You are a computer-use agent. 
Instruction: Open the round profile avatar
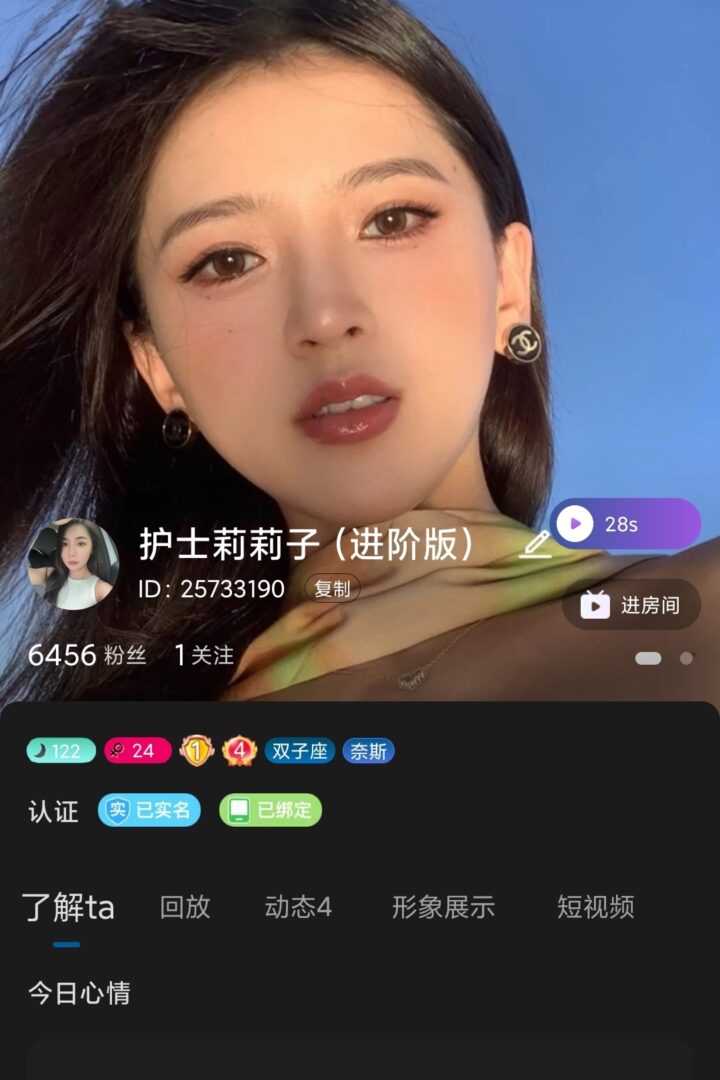[73, 565]
